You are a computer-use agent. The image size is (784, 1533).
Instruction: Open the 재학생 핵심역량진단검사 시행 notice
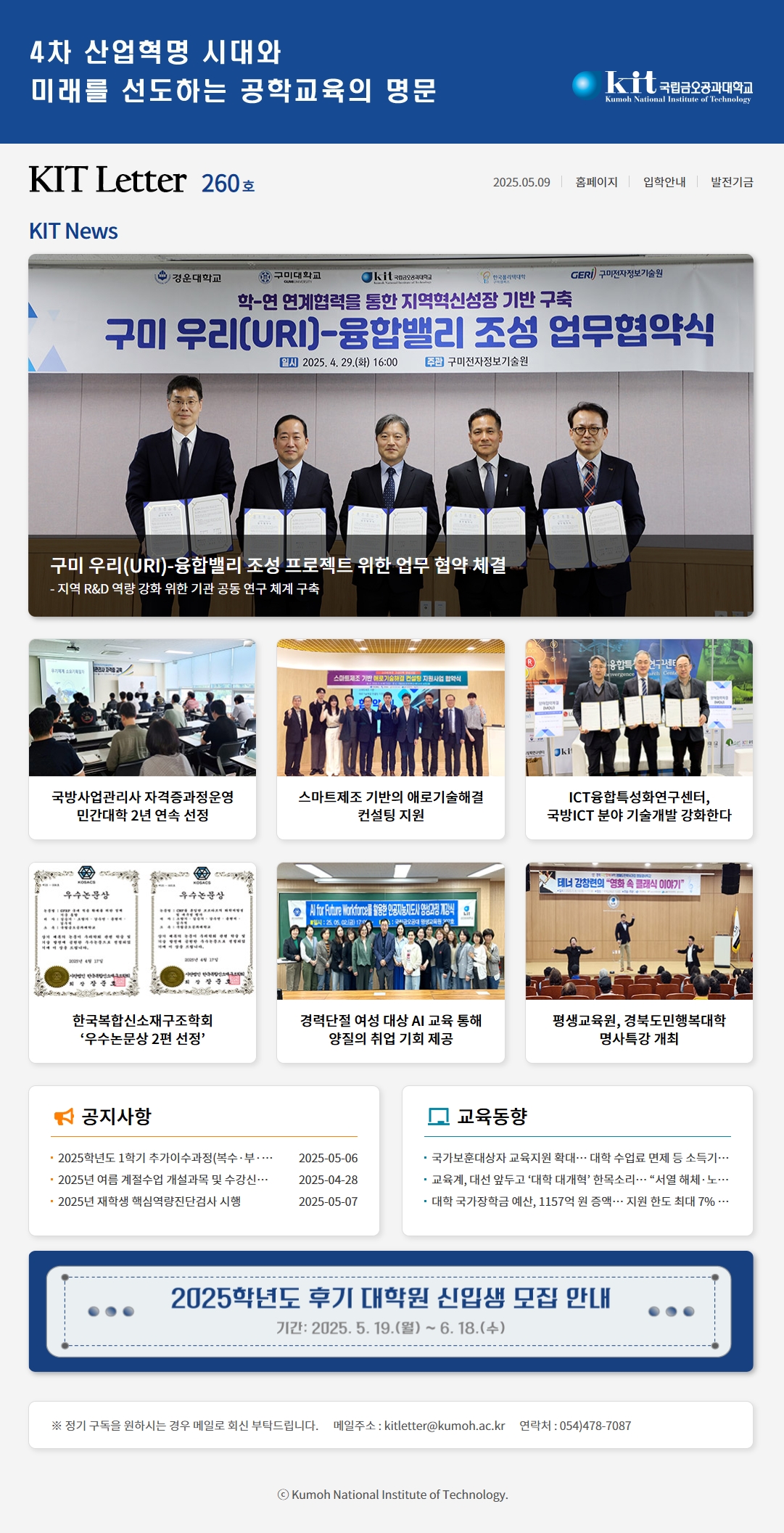click(x=149, y=1201)
